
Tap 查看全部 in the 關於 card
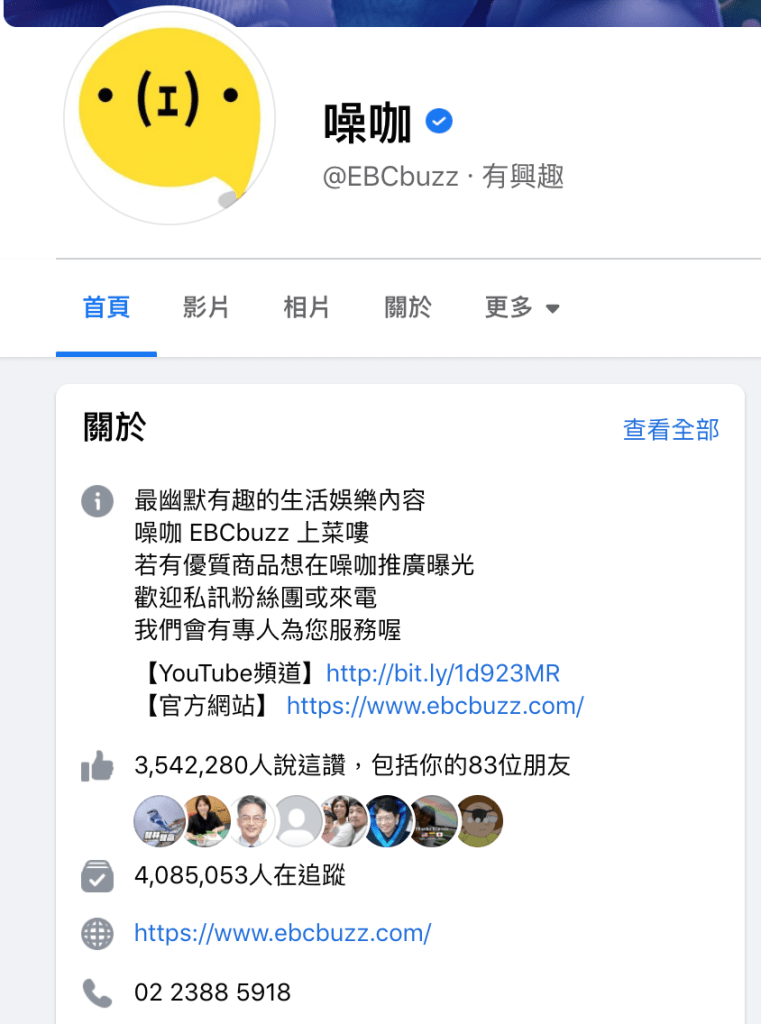tap(670, 430)
